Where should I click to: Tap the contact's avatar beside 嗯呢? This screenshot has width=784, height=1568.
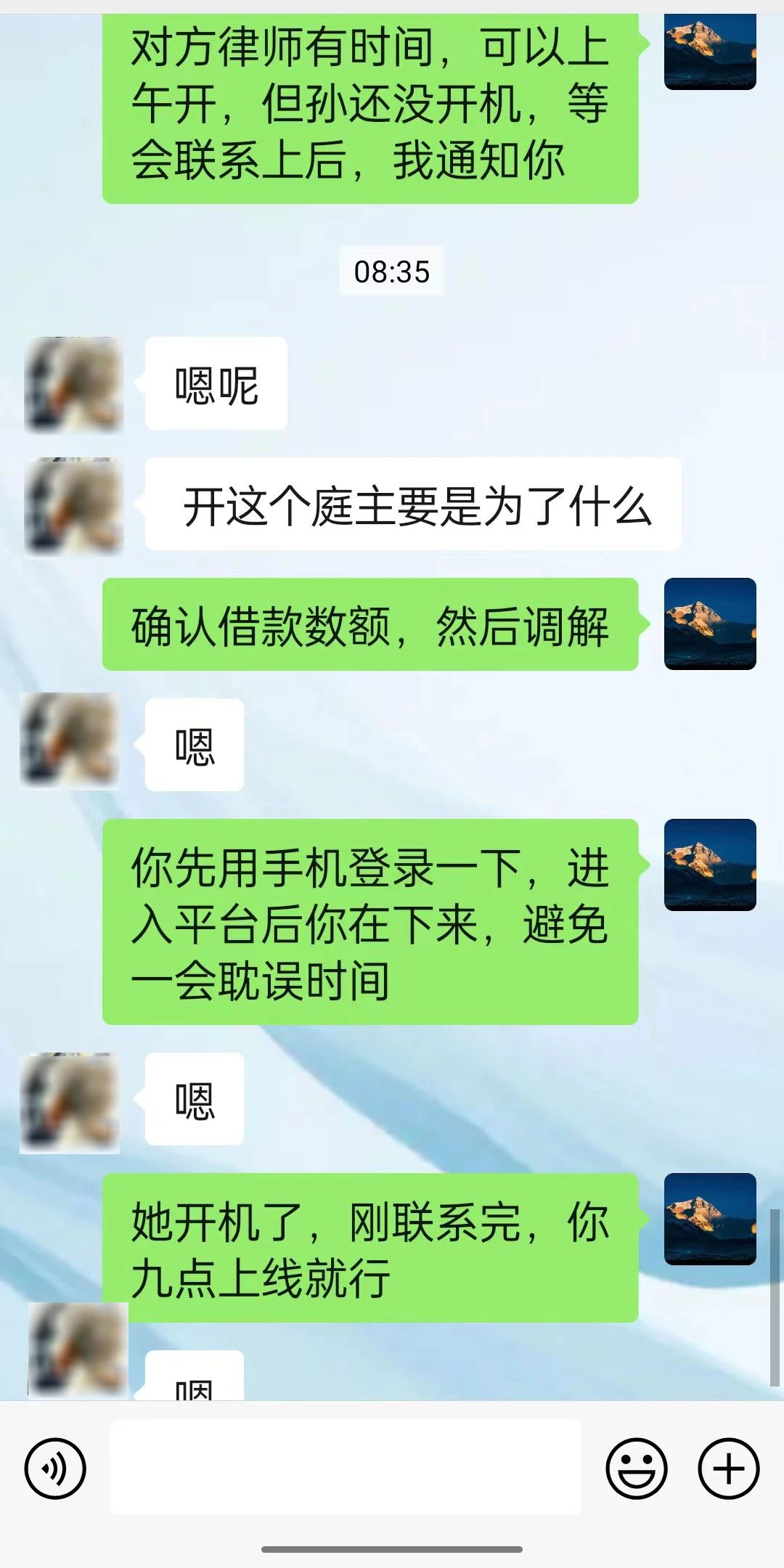73,384
